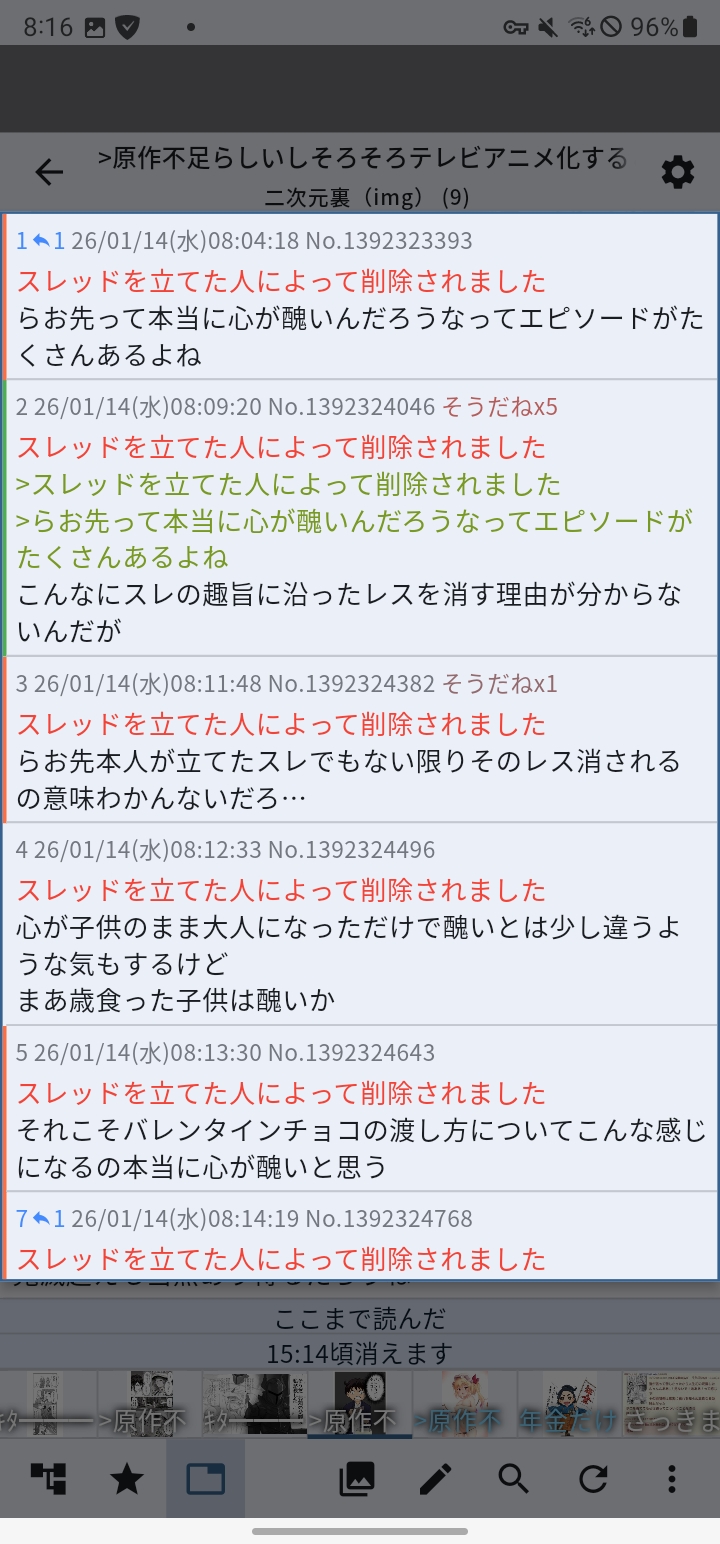The image size is (720, 1544).
Task: Toggle the tab window icon
Action: coord(206,1478)
